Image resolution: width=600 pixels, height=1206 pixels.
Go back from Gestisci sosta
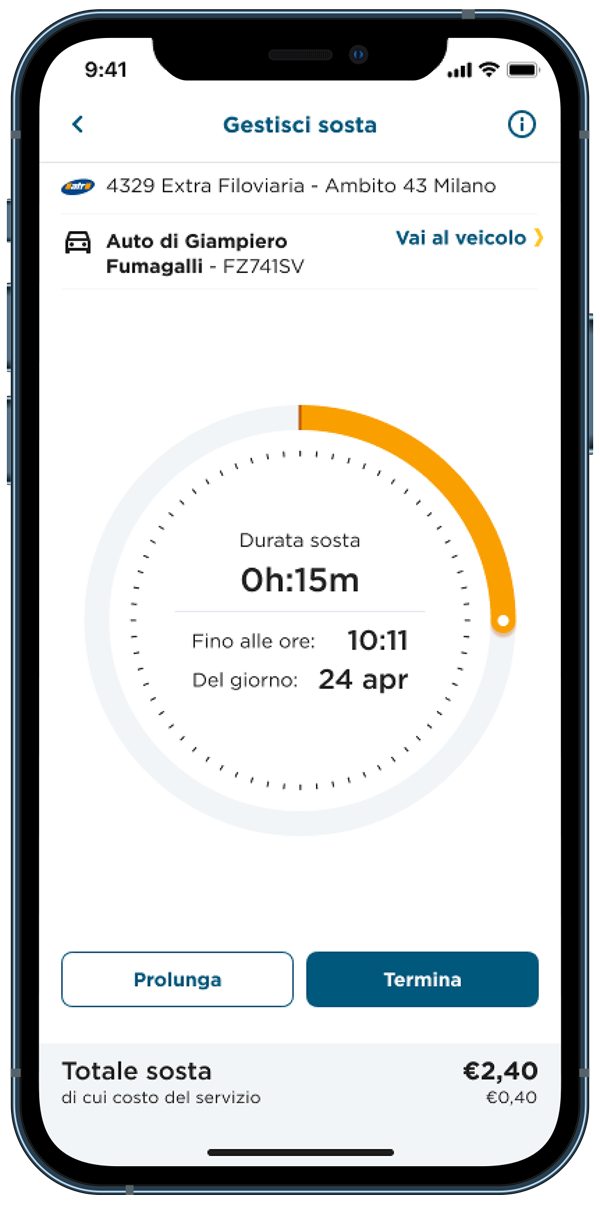pos(78,124)
